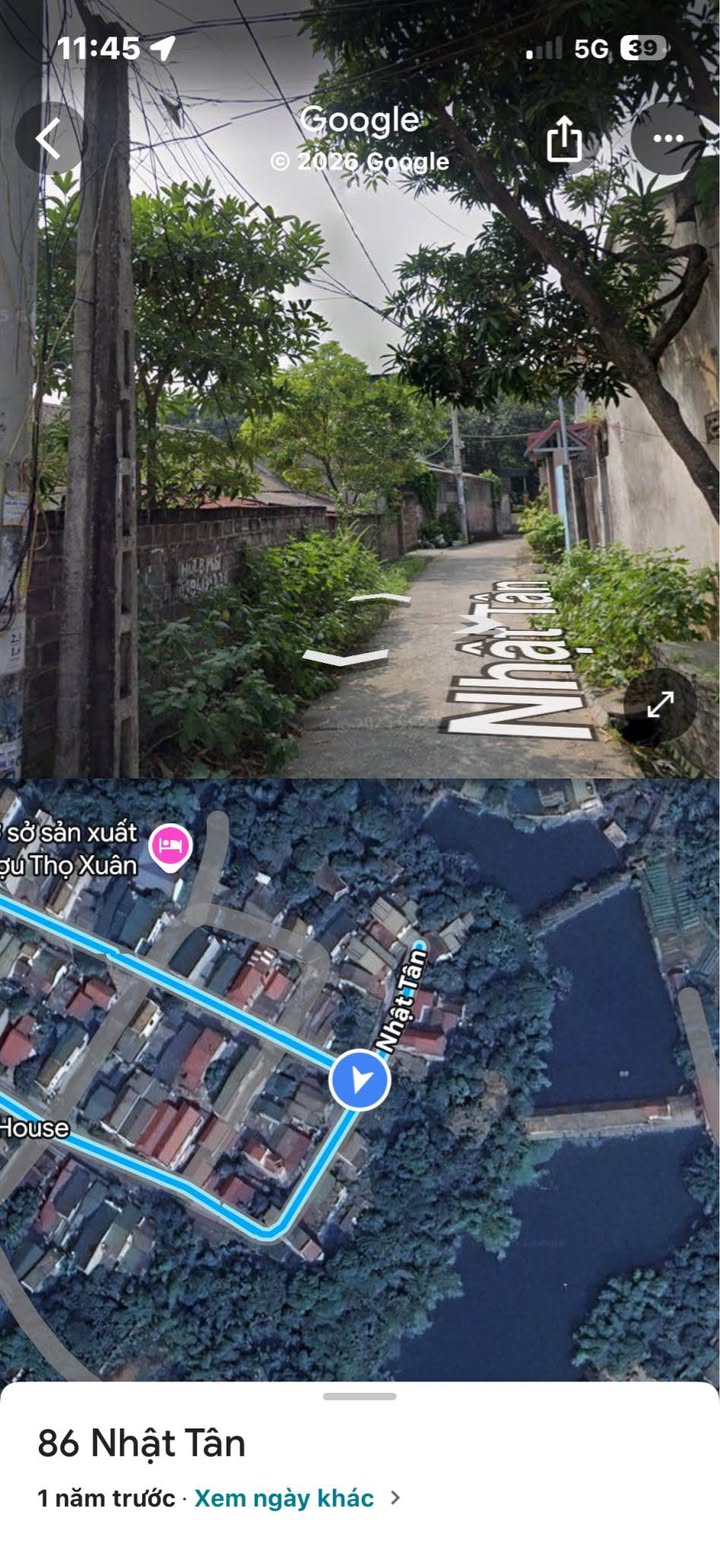The height and width of the screenshot is (1557, 720).
Task: Tap "Xem ngày khác" to see other dates
Action: (x=285, y=1498)
